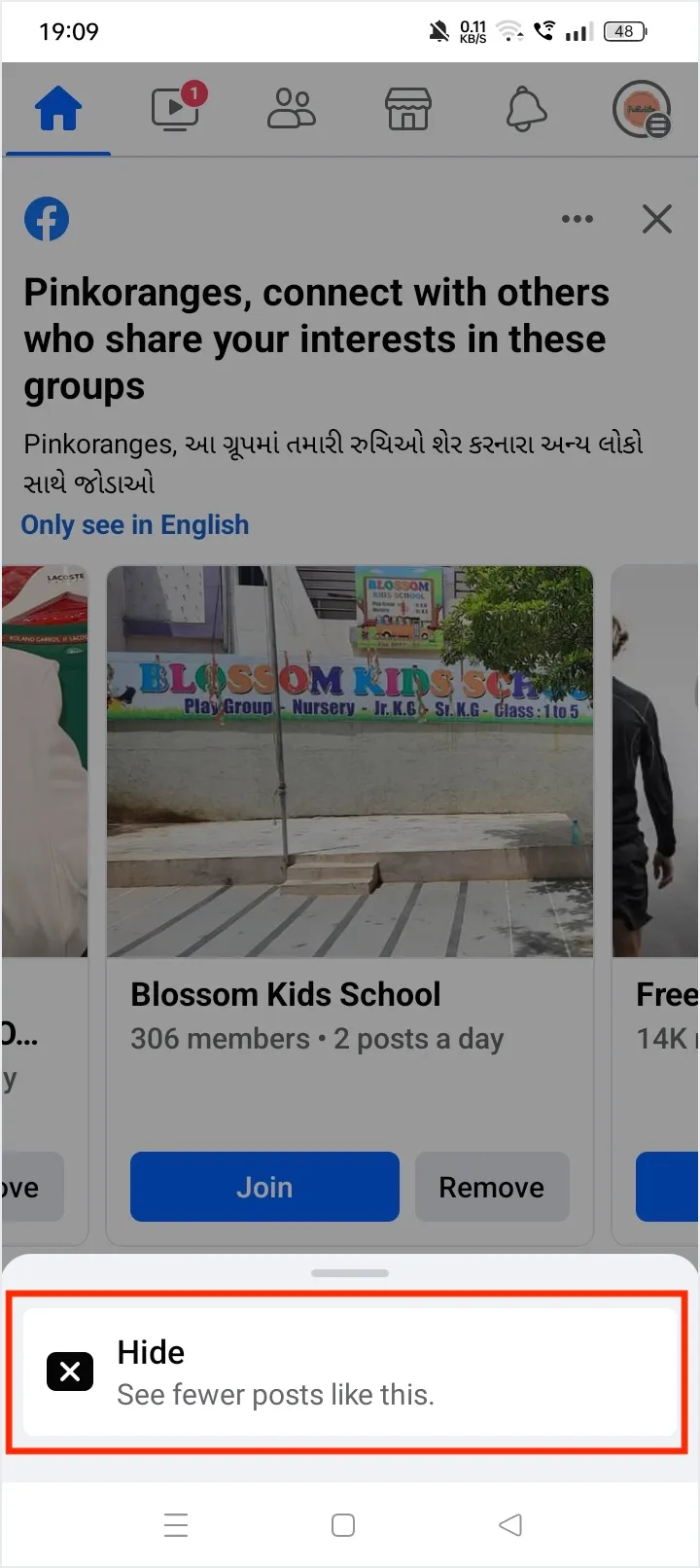
Task: Switch to the Friends tab
Action: tap(291, 109)
